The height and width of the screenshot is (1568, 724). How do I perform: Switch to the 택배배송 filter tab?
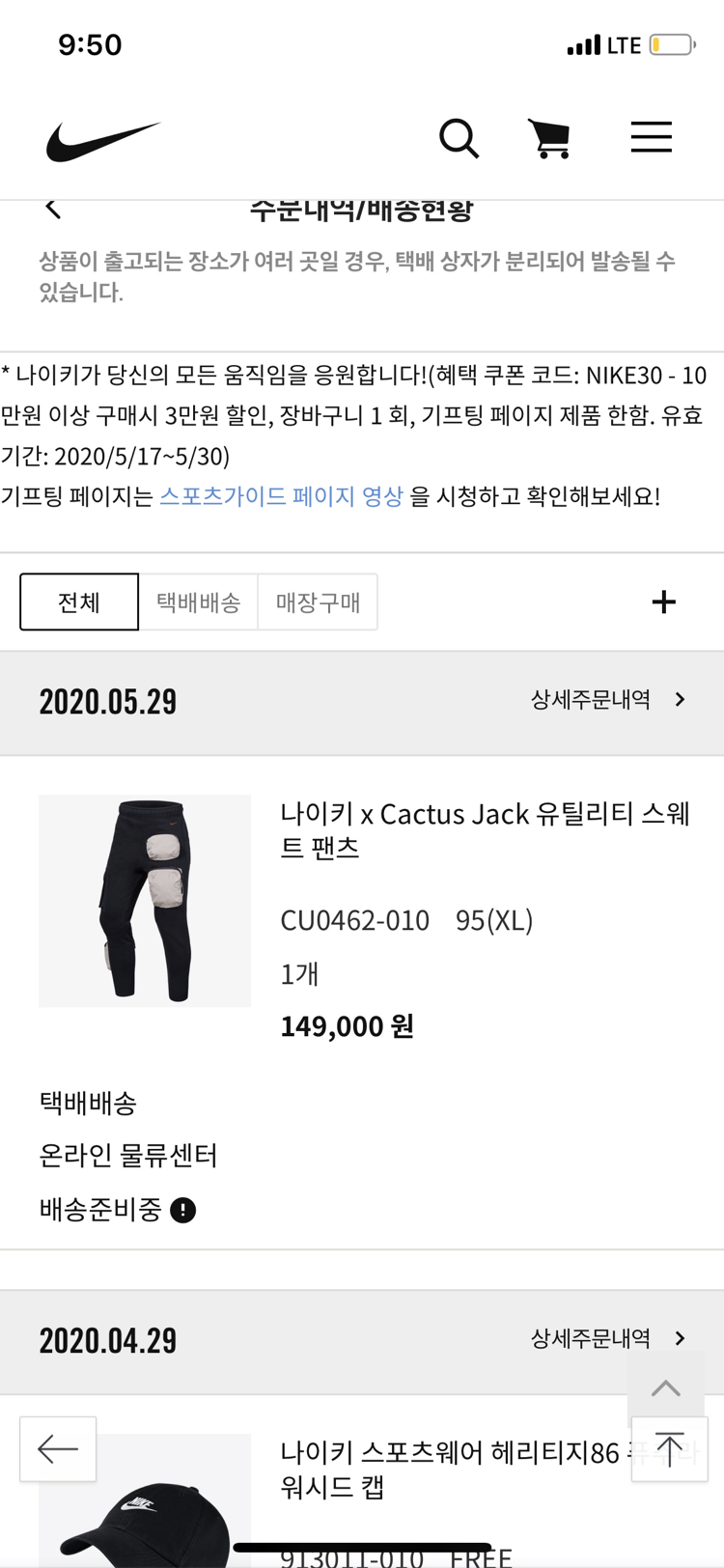(x=199, y=602)
